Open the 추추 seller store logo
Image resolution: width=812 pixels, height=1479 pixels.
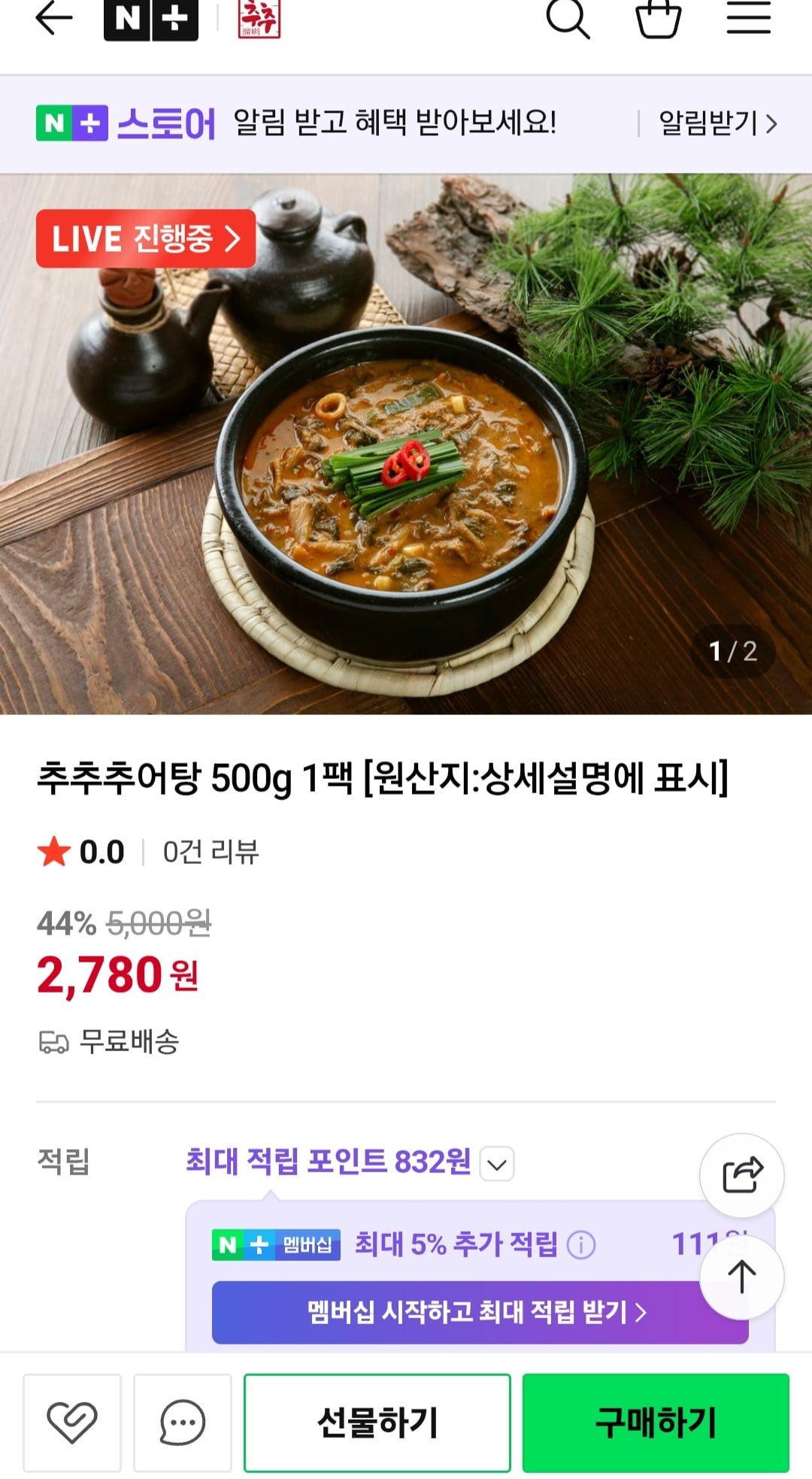(x=259, y=19)
